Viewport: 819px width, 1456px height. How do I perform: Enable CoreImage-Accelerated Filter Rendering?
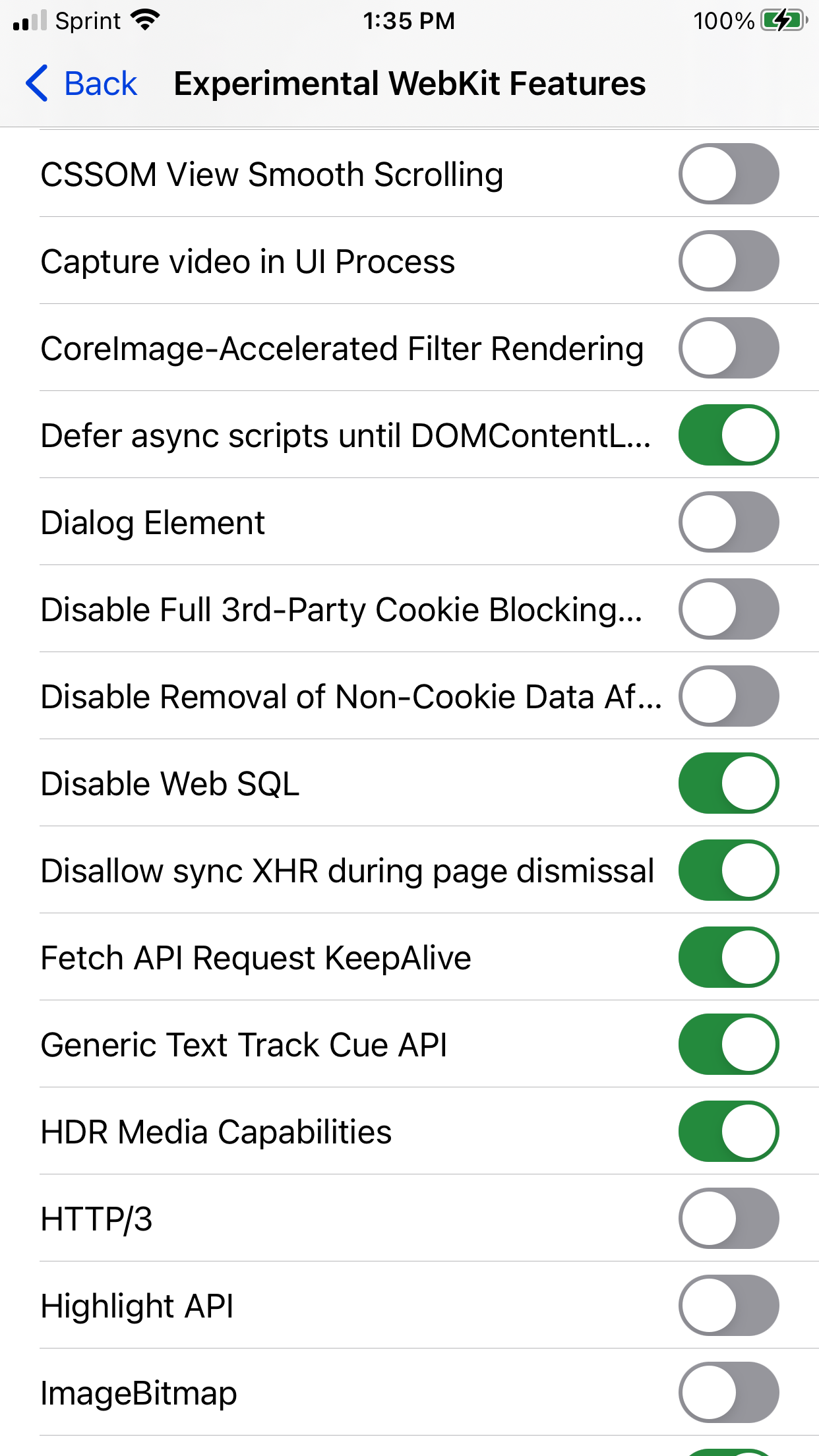[728, 348]
